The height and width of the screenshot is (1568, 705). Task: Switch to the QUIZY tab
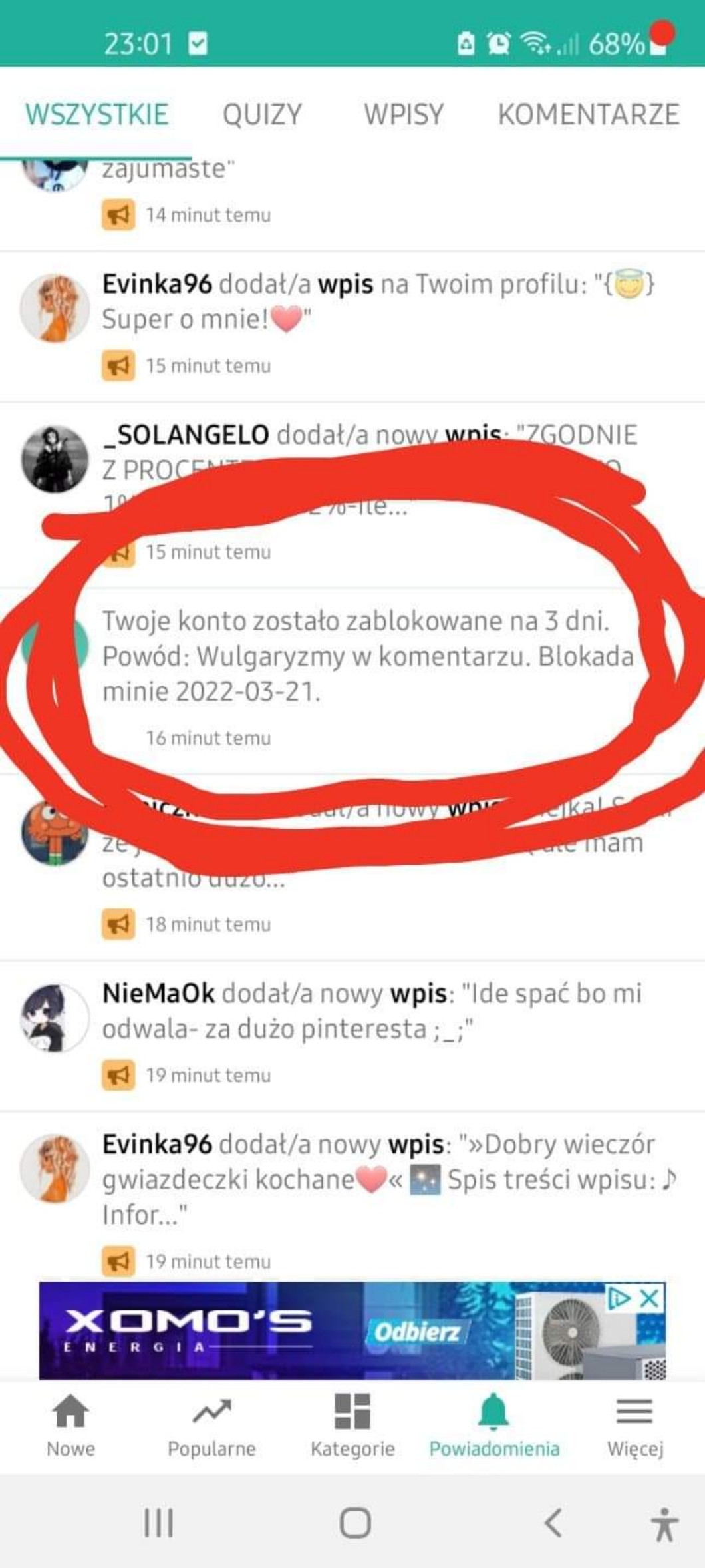click(x=262, y=114)
